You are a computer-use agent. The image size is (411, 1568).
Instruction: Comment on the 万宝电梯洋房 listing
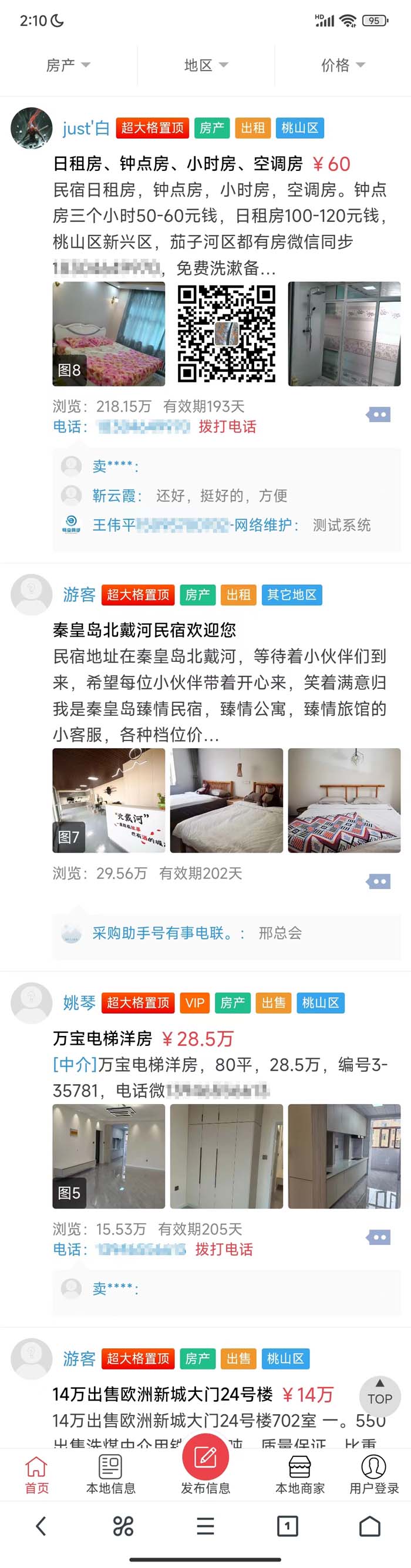tap(378, 1237)
